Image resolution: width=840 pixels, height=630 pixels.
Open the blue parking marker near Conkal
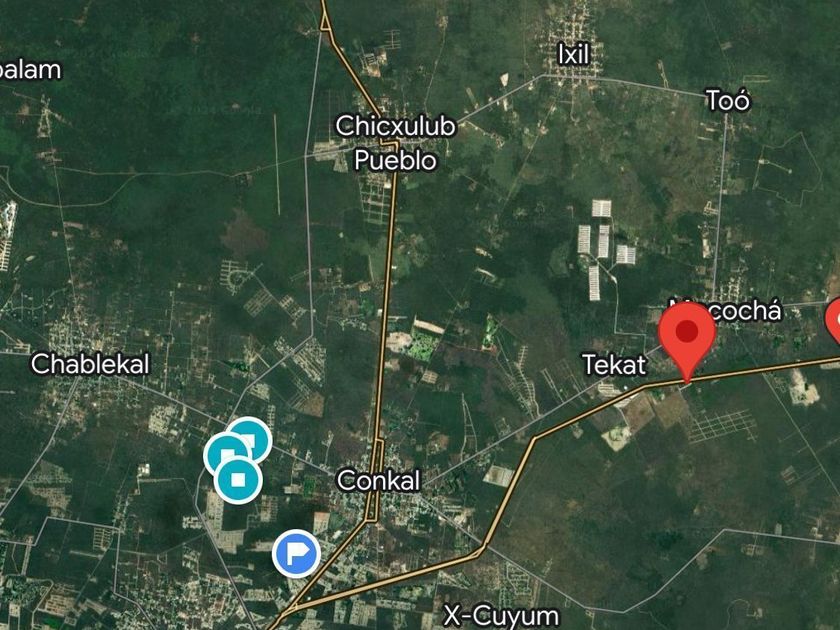[x=296, y=552]
